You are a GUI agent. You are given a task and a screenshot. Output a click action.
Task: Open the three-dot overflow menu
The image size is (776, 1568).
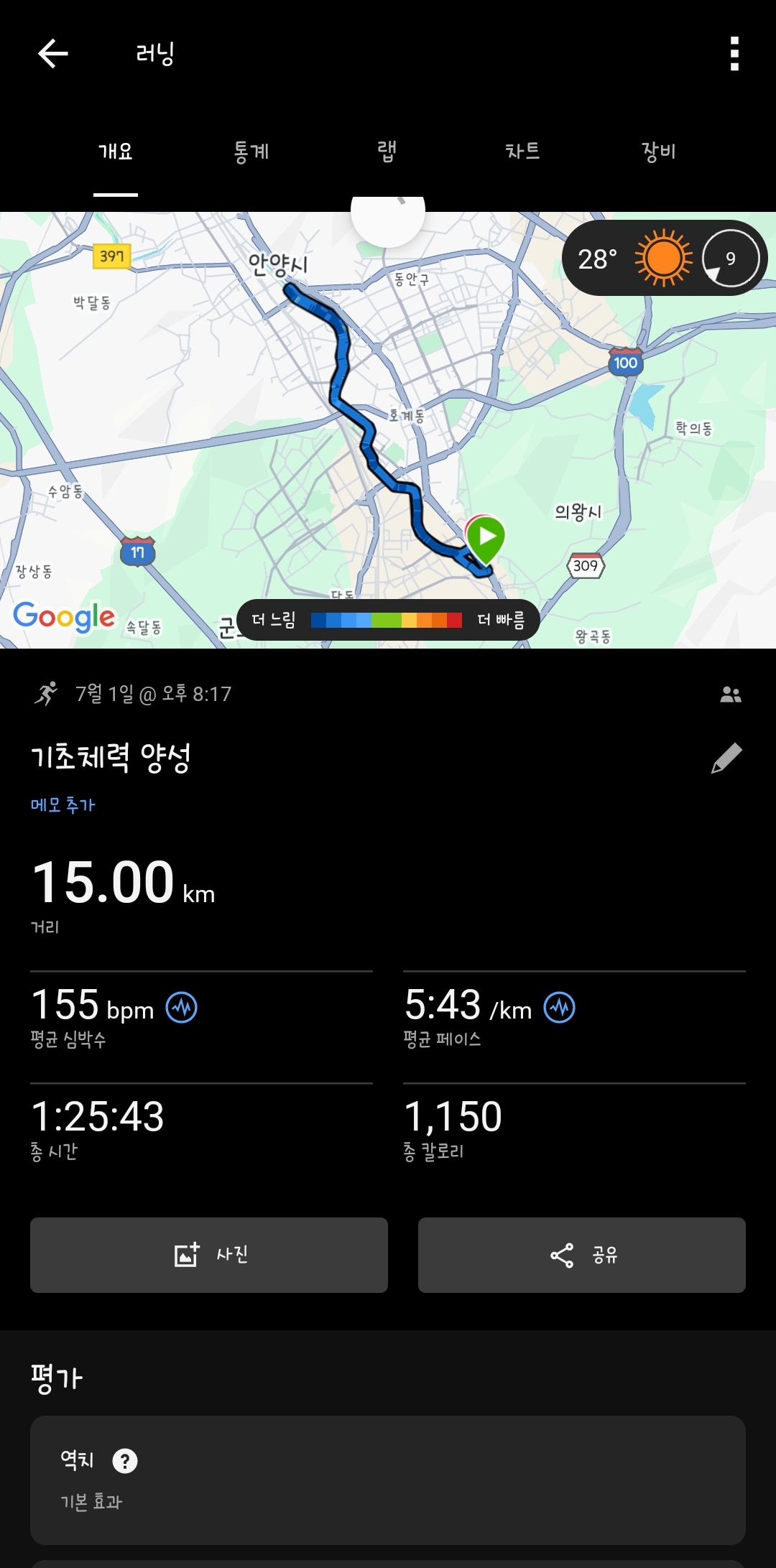click(734, 54)
